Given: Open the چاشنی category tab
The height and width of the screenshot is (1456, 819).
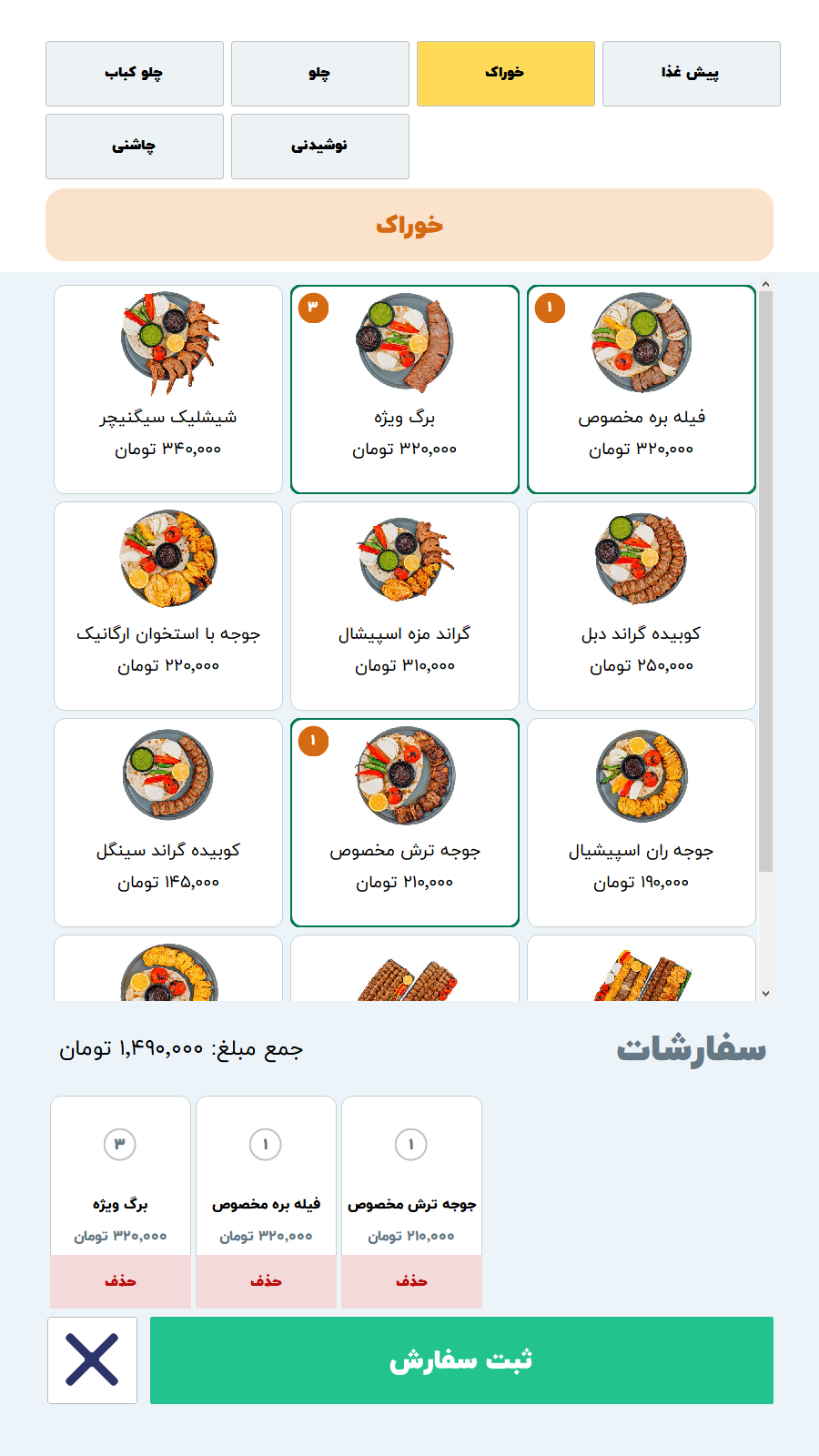Looking at the screenshot, I should (134, 147).
